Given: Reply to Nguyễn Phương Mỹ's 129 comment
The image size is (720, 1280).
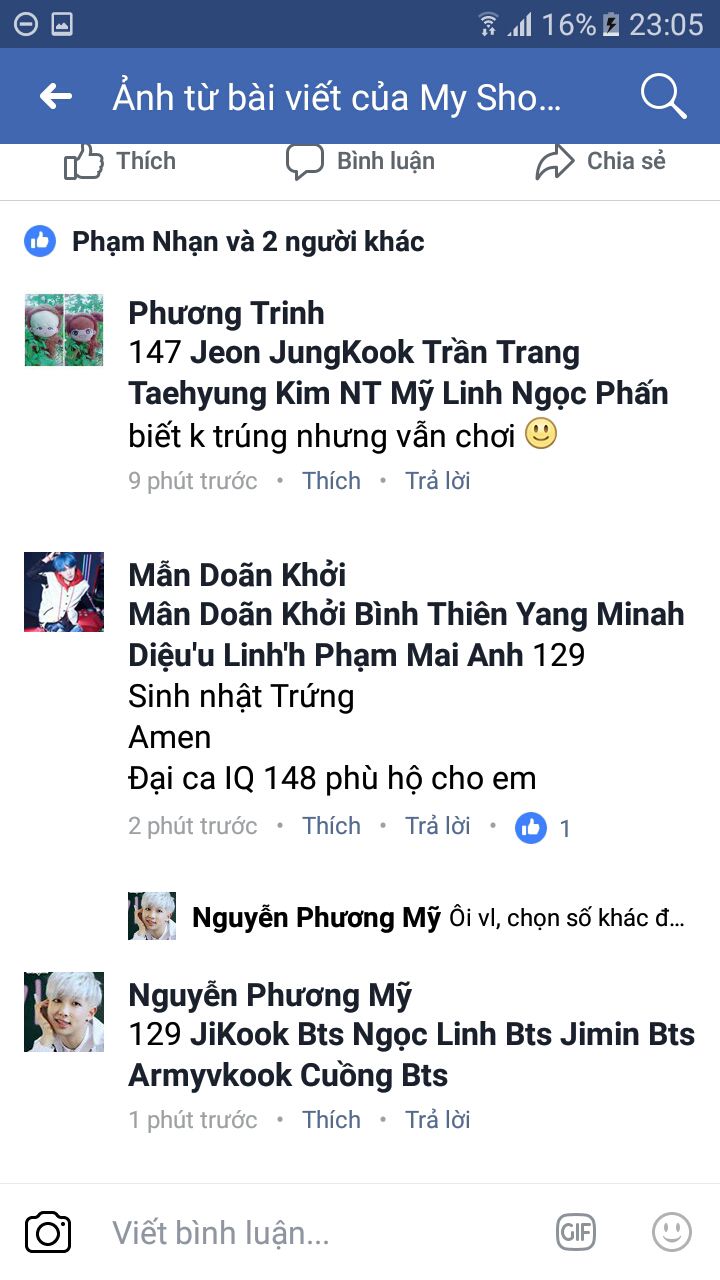Looking at the screenshot, I should (437, 1120).
